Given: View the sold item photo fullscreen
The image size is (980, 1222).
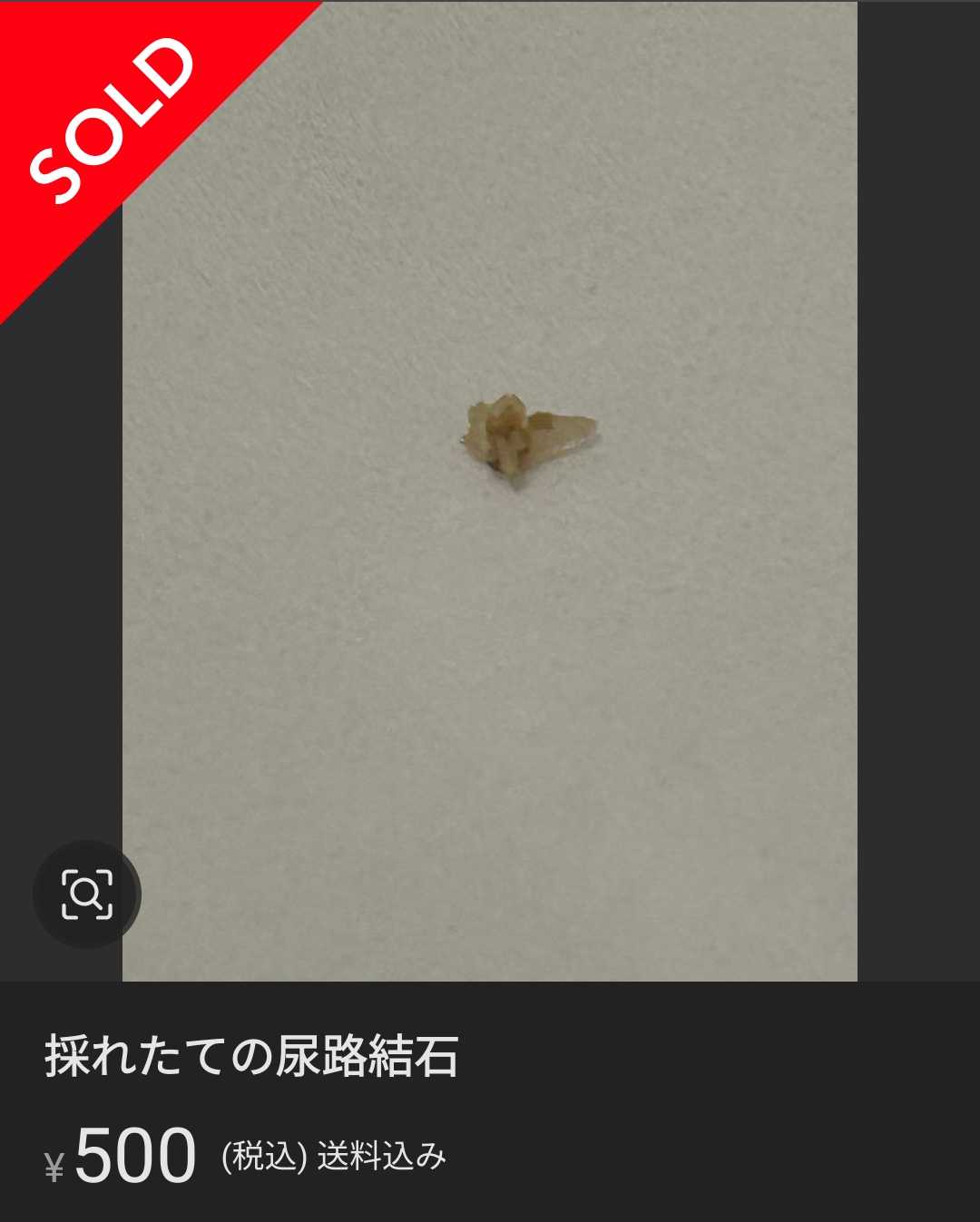Looking at the screenshot, I should pyautogui.click(x=490, y=490).
